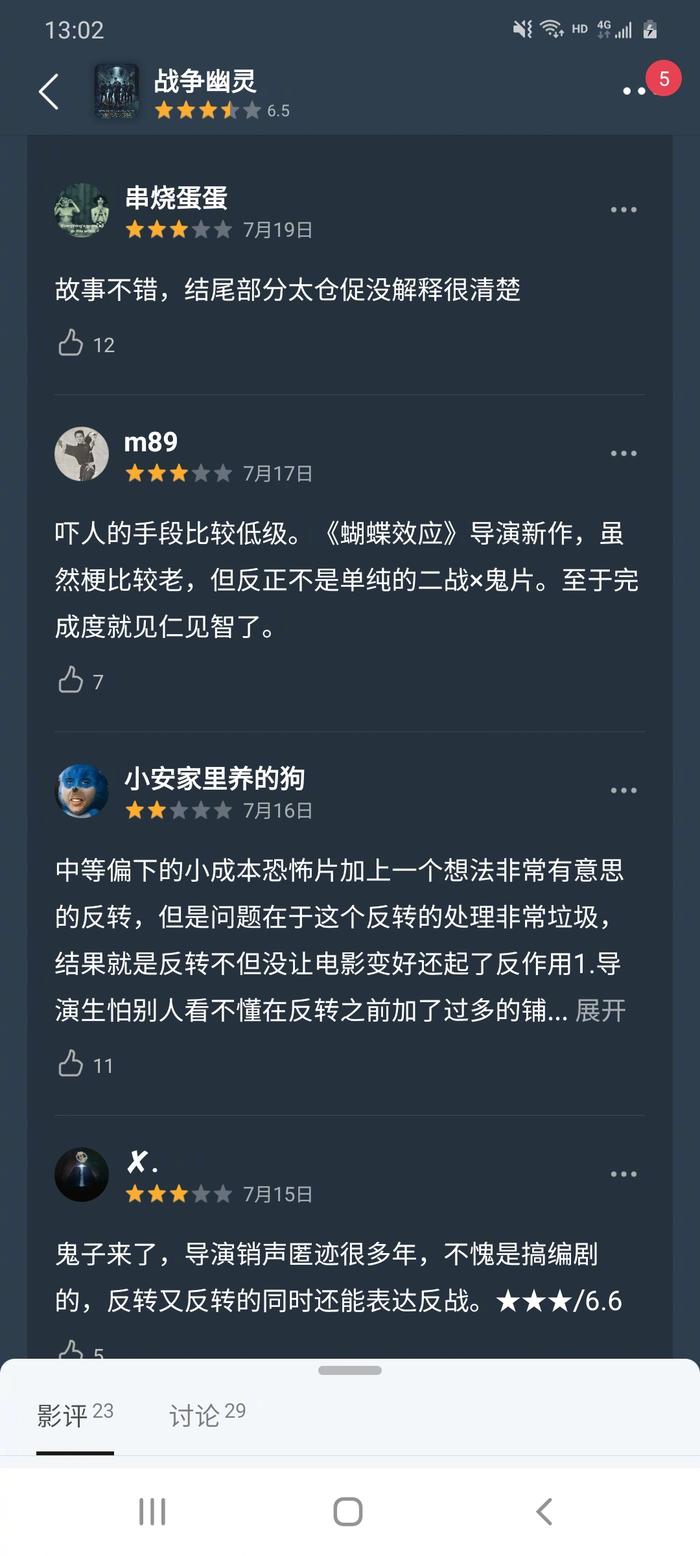Open the system recent apps view

pyautogui.click(x=152, y=1511)
